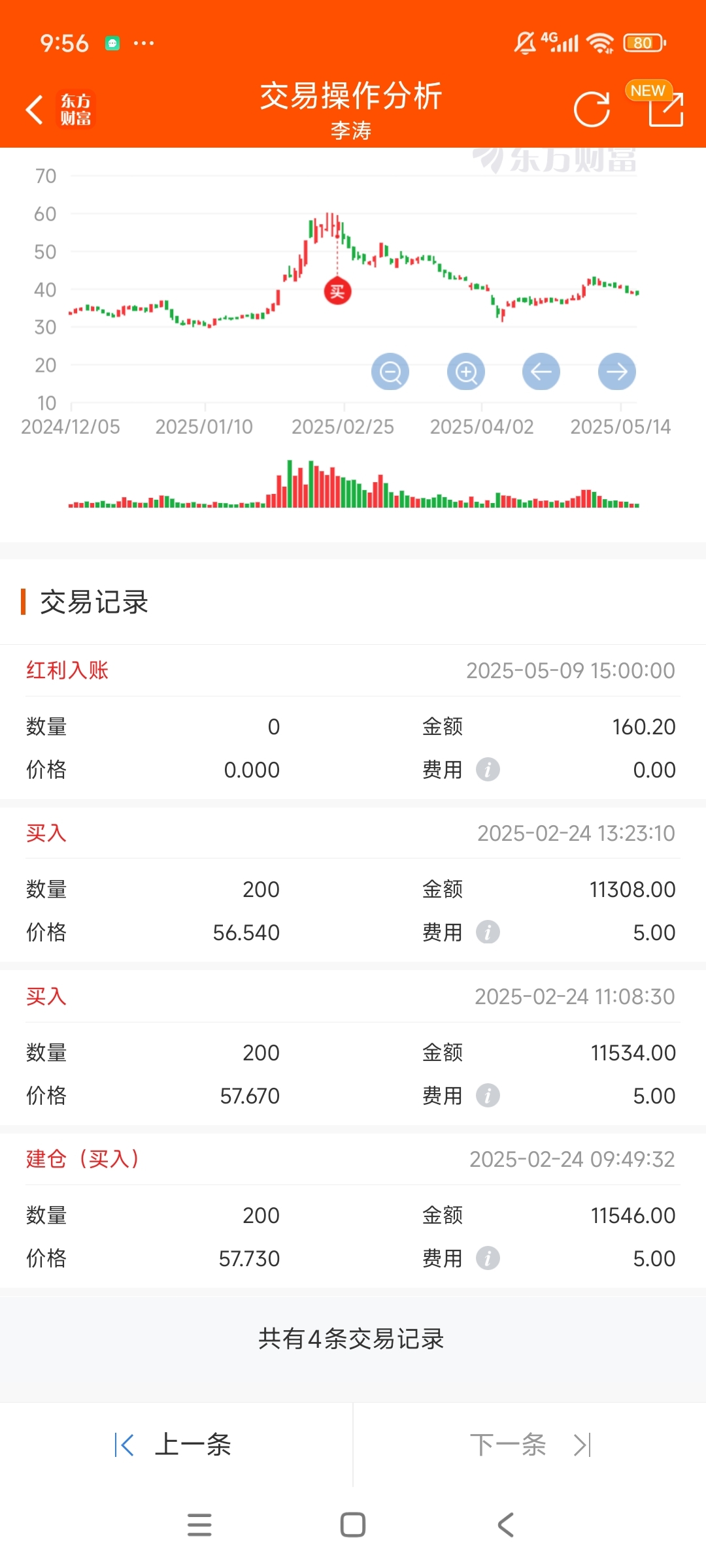Zoom out the candlestick chart

click(x=390, y=372)
